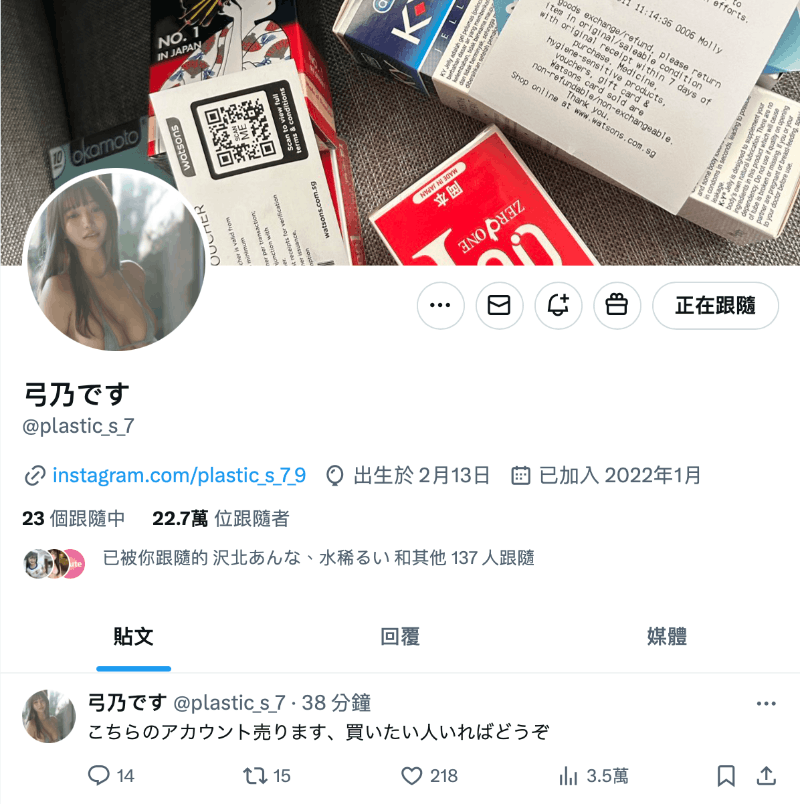
Task: Share the tweet using upload icon
Action: [x=765, y=775]
